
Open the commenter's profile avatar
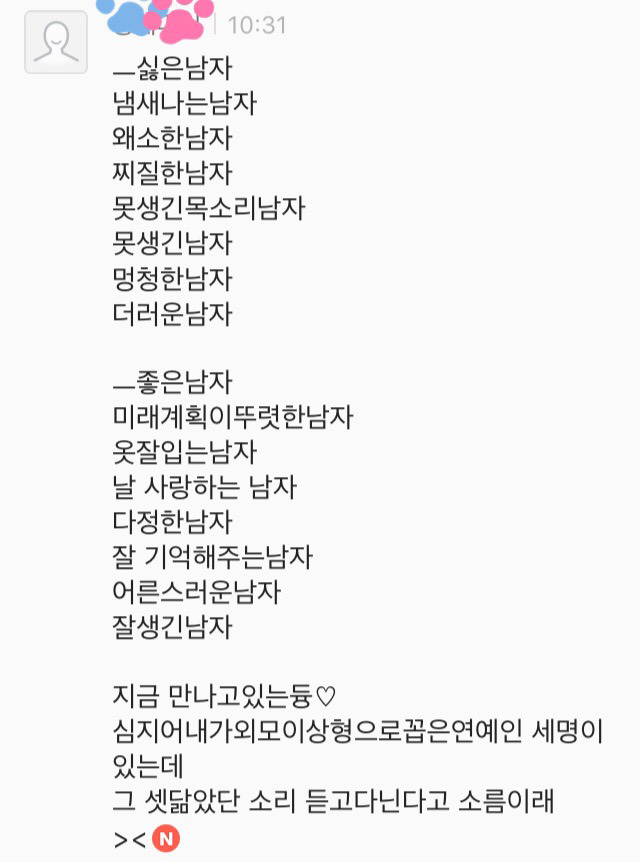(x=56, y=43)
